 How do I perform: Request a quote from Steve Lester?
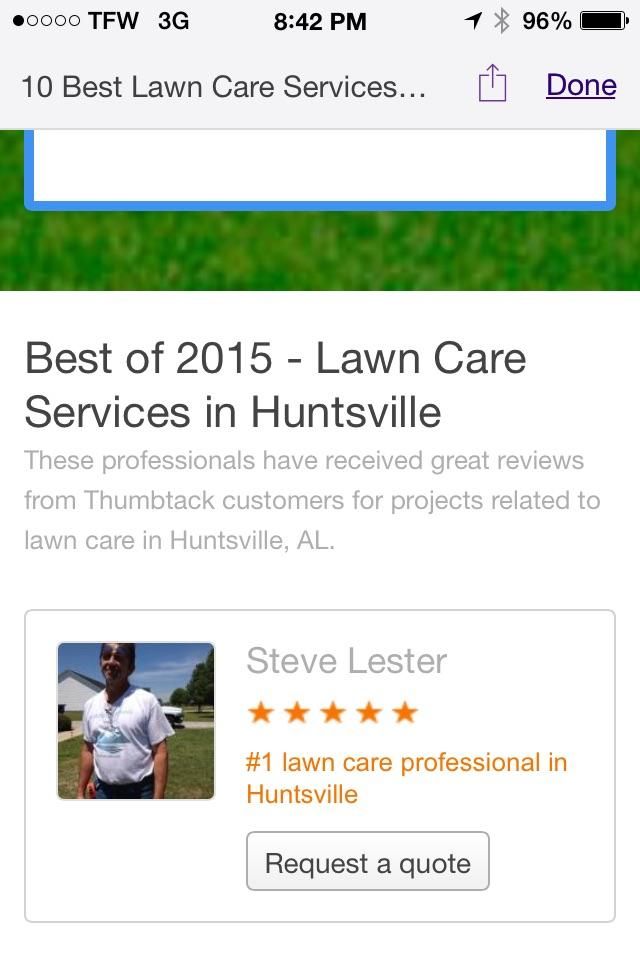coord(367,862)
